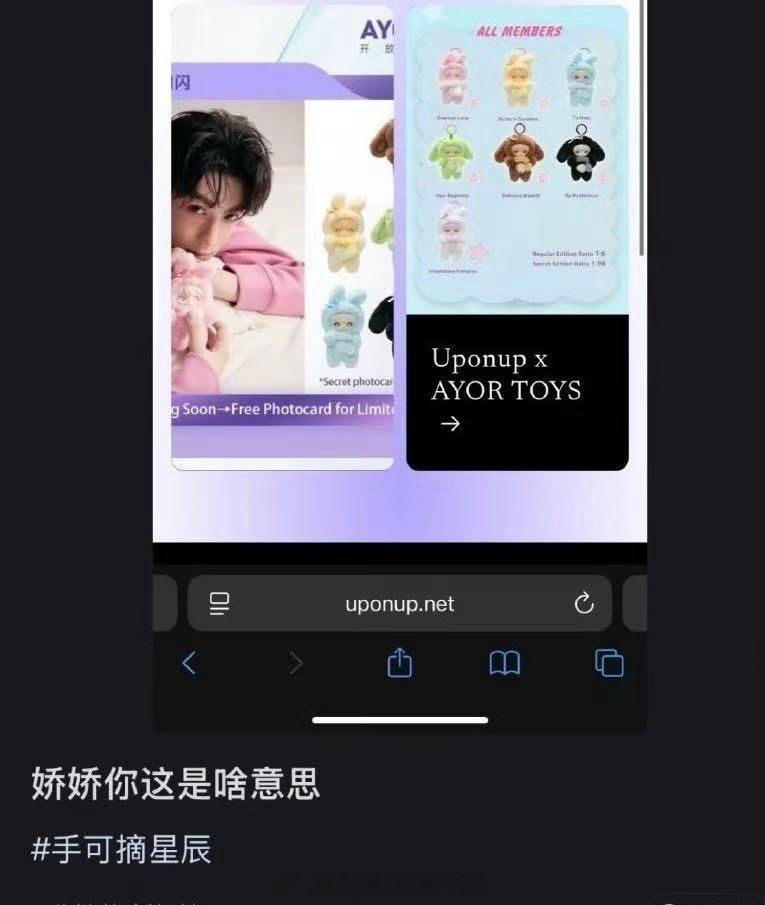This screenshot has height=905, width=765.
Task: Open the Share sheet
Action: click(402, 662)
